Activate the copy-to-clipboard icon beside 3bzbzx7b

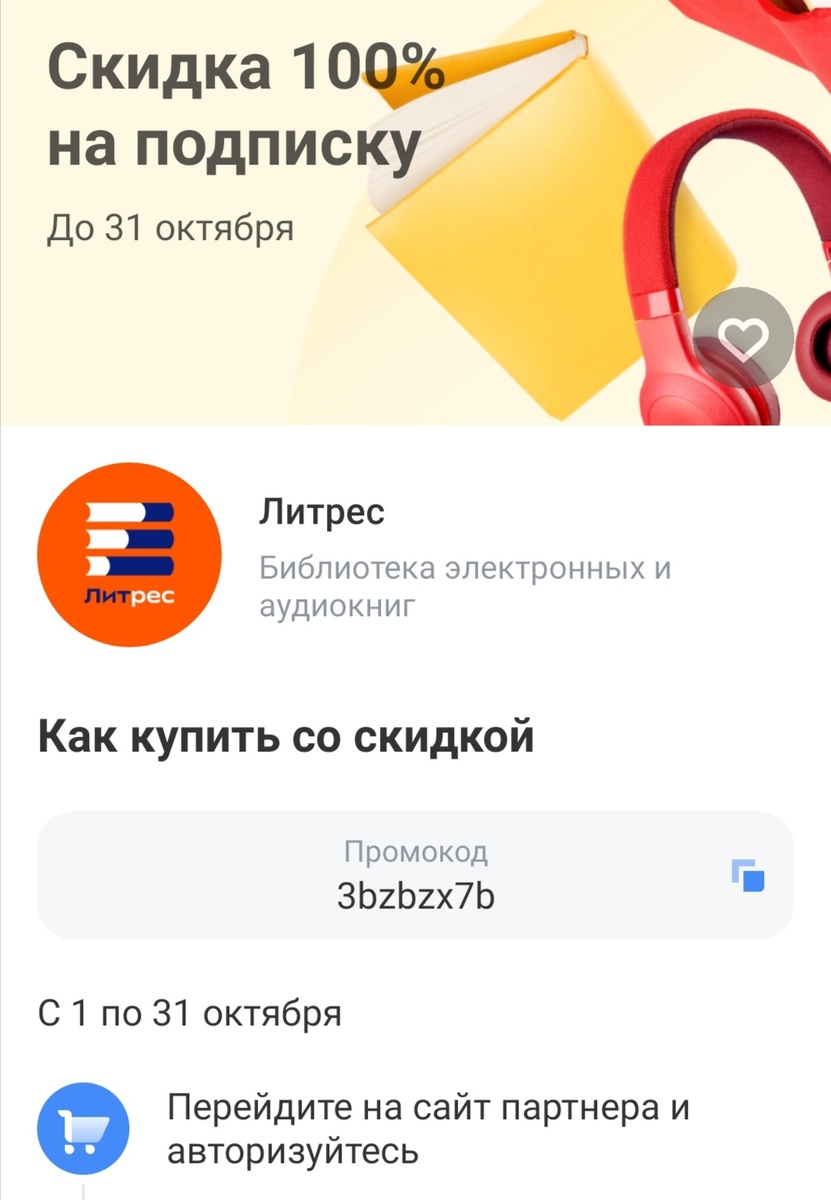click(x=747, y=875)
